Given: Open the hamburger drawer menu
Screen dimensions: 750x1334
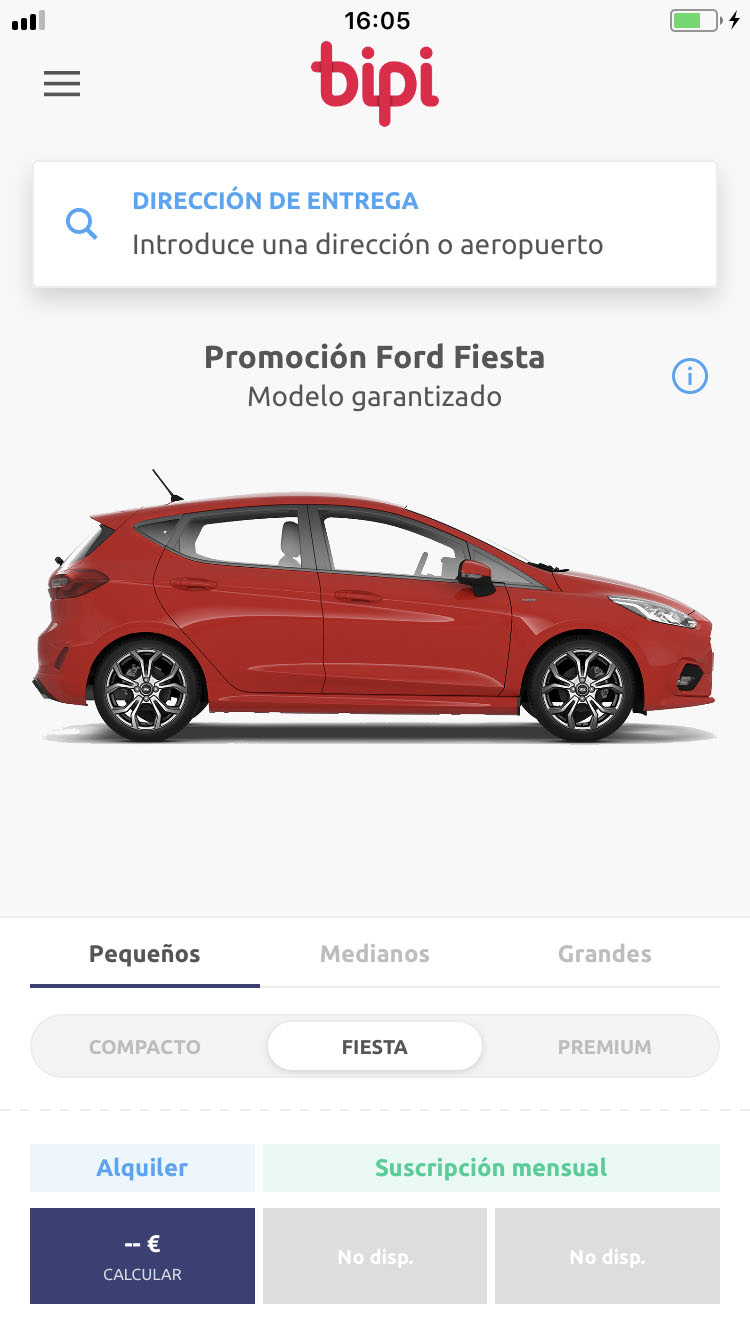Looking at the screenshot, I should (61, 84).
